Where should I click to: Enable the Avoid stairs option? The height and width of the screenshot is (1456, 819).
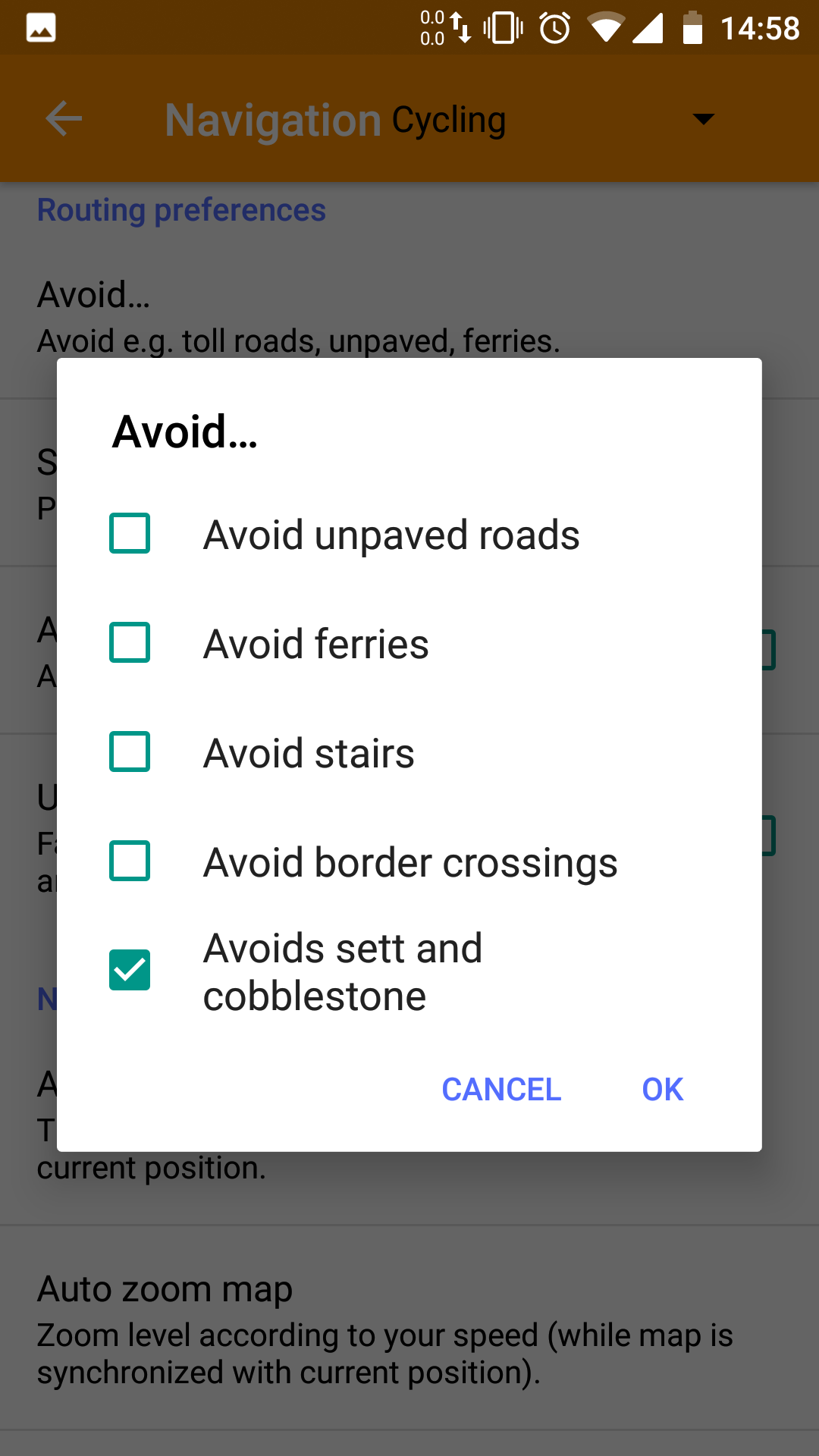(x=129, y=752)
